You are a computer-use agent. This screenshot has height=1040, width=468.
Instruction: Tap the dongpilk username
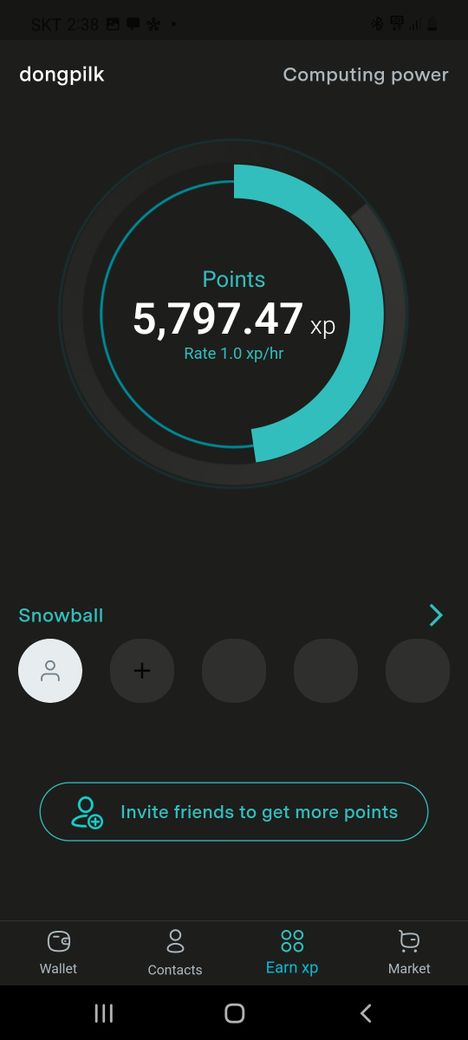(62, 75)
